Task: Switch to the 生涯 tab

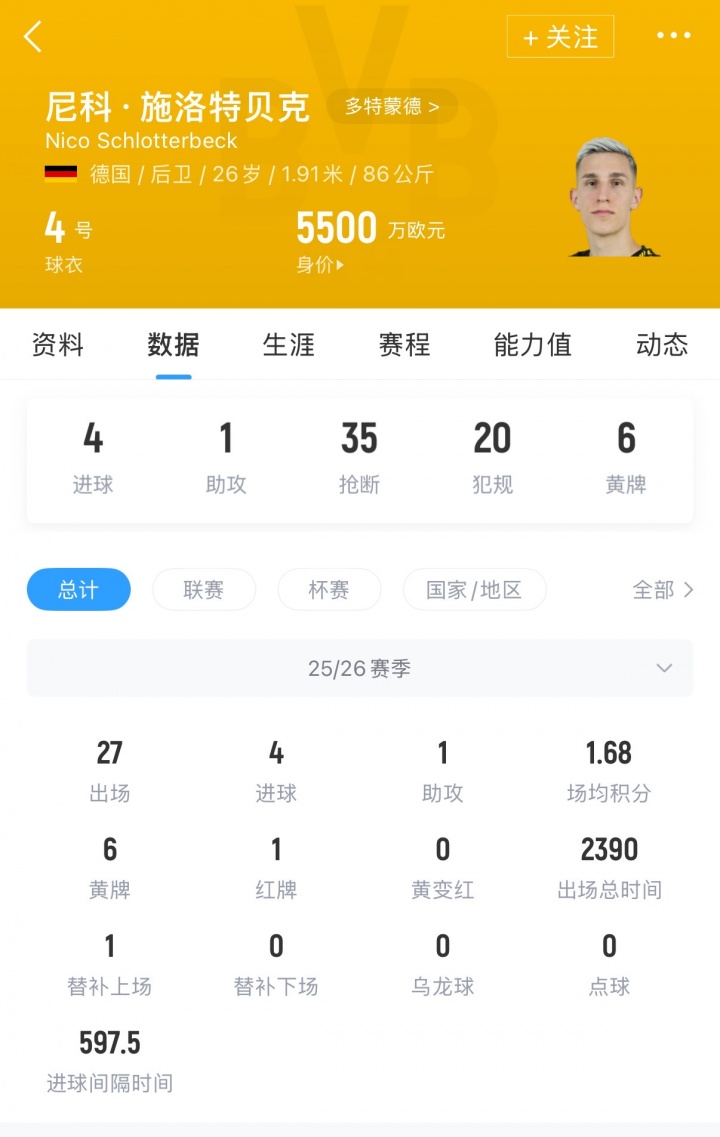Action: [289, 346]
